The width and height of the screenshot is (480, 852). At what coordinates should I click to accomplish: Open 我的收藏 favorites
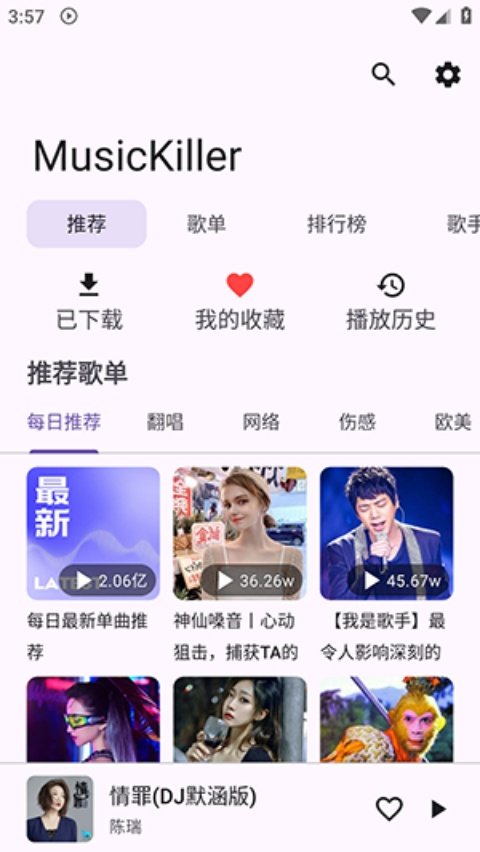point(240,303)
